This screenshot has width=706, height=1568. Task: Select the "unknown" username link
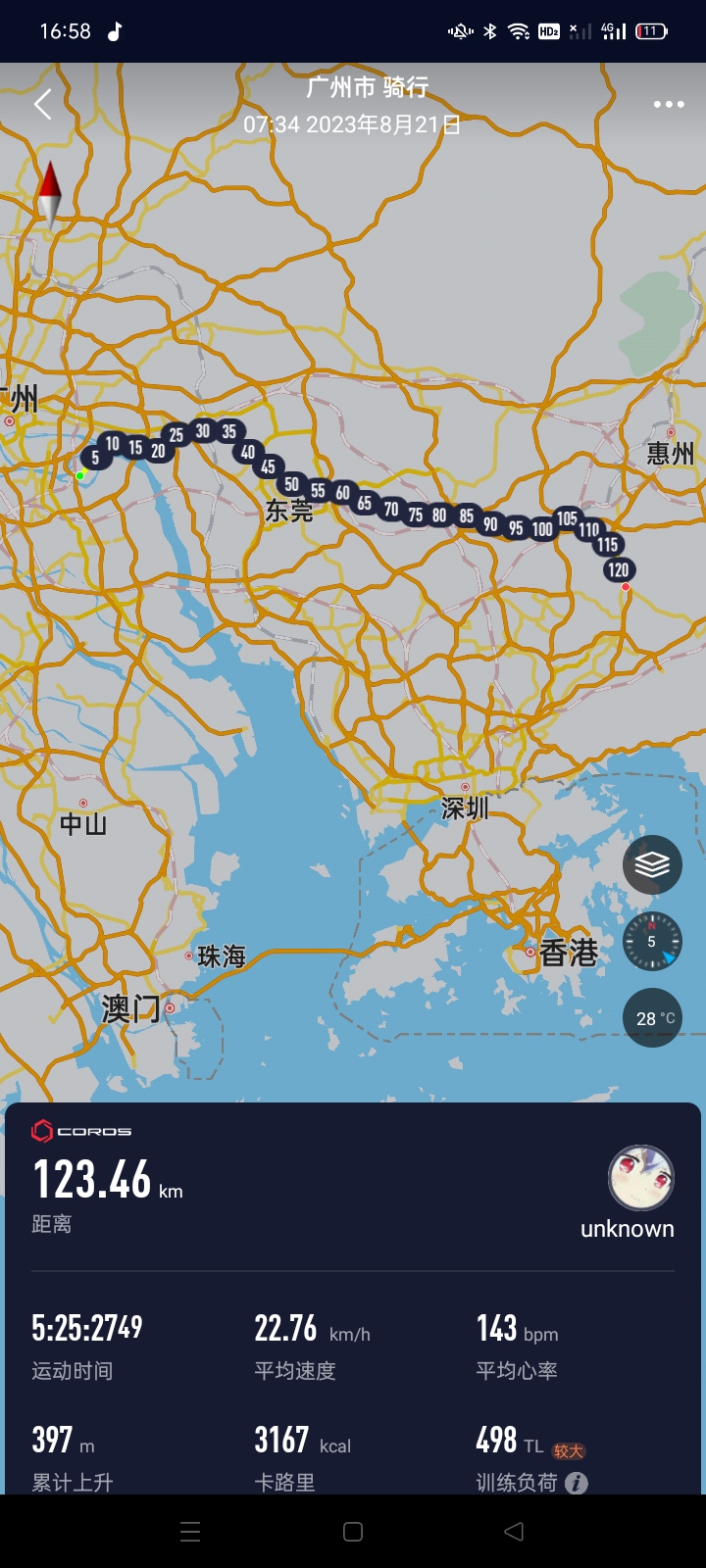pos(628,1229)
